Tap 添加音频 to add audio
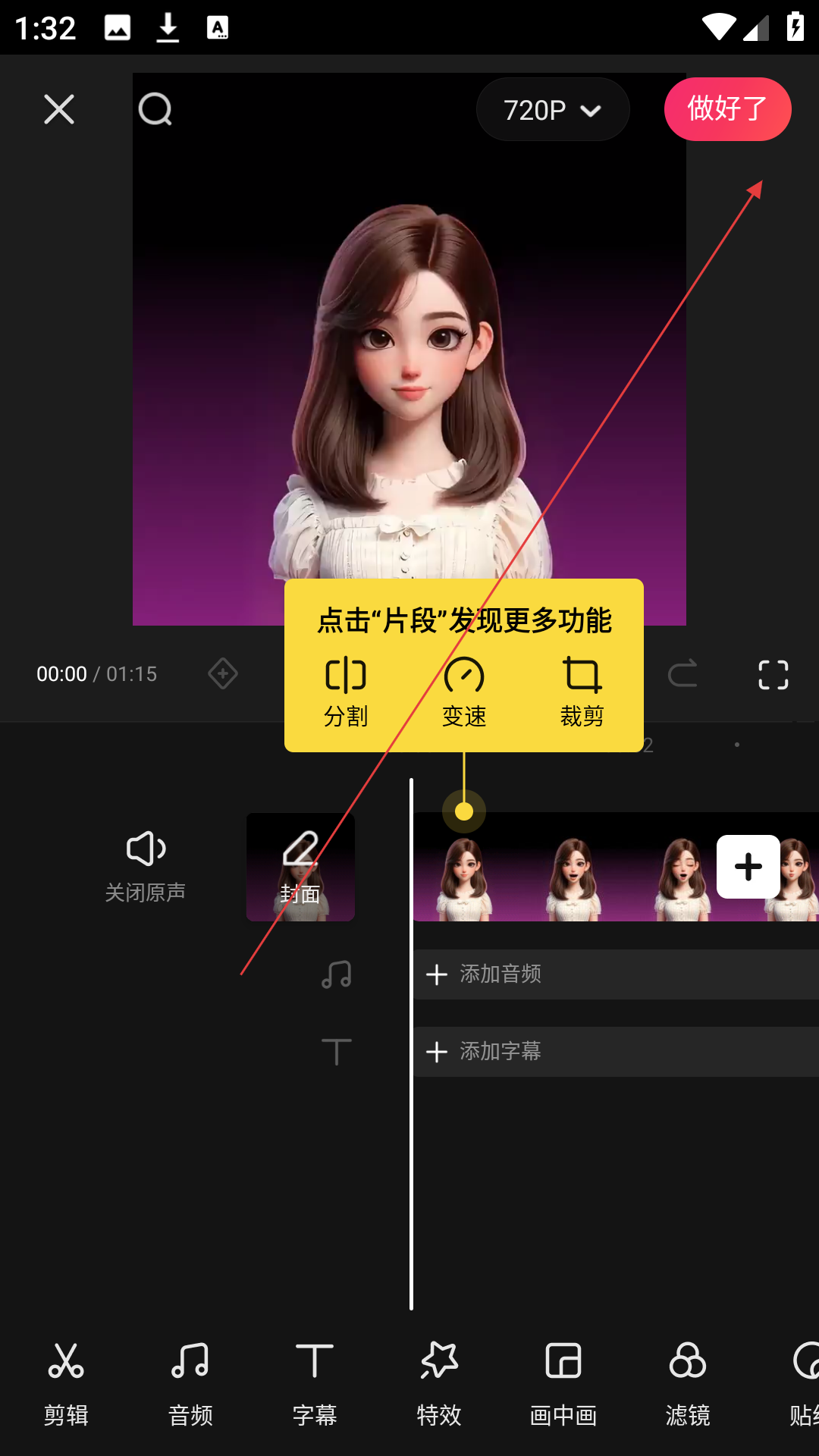The height and width of the screenshot is (1456, 819). pos(500,974)
